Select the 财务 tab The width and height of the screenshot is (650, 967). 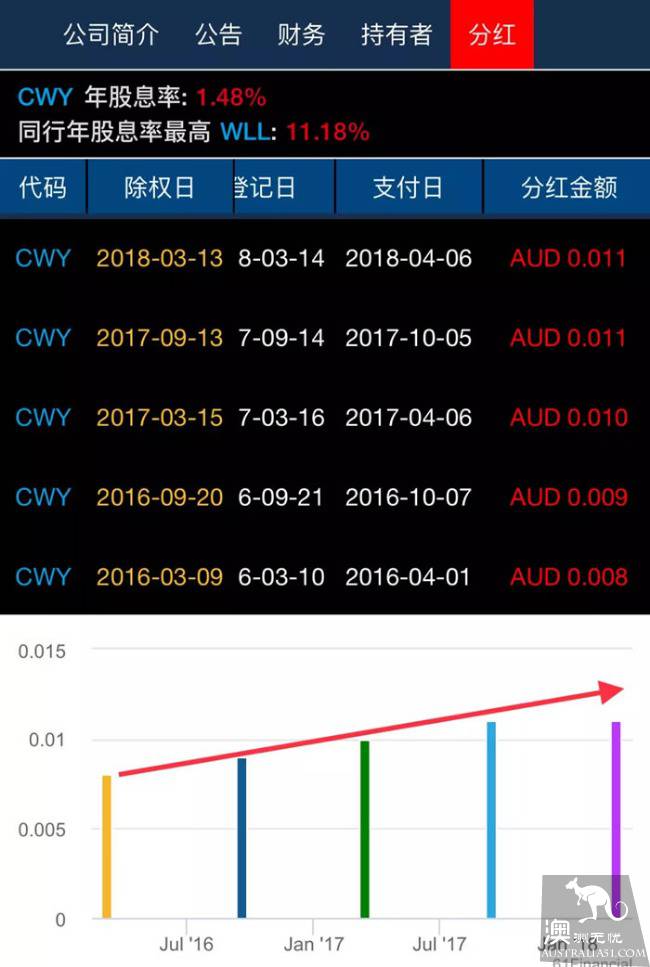[x=302, y=35]
